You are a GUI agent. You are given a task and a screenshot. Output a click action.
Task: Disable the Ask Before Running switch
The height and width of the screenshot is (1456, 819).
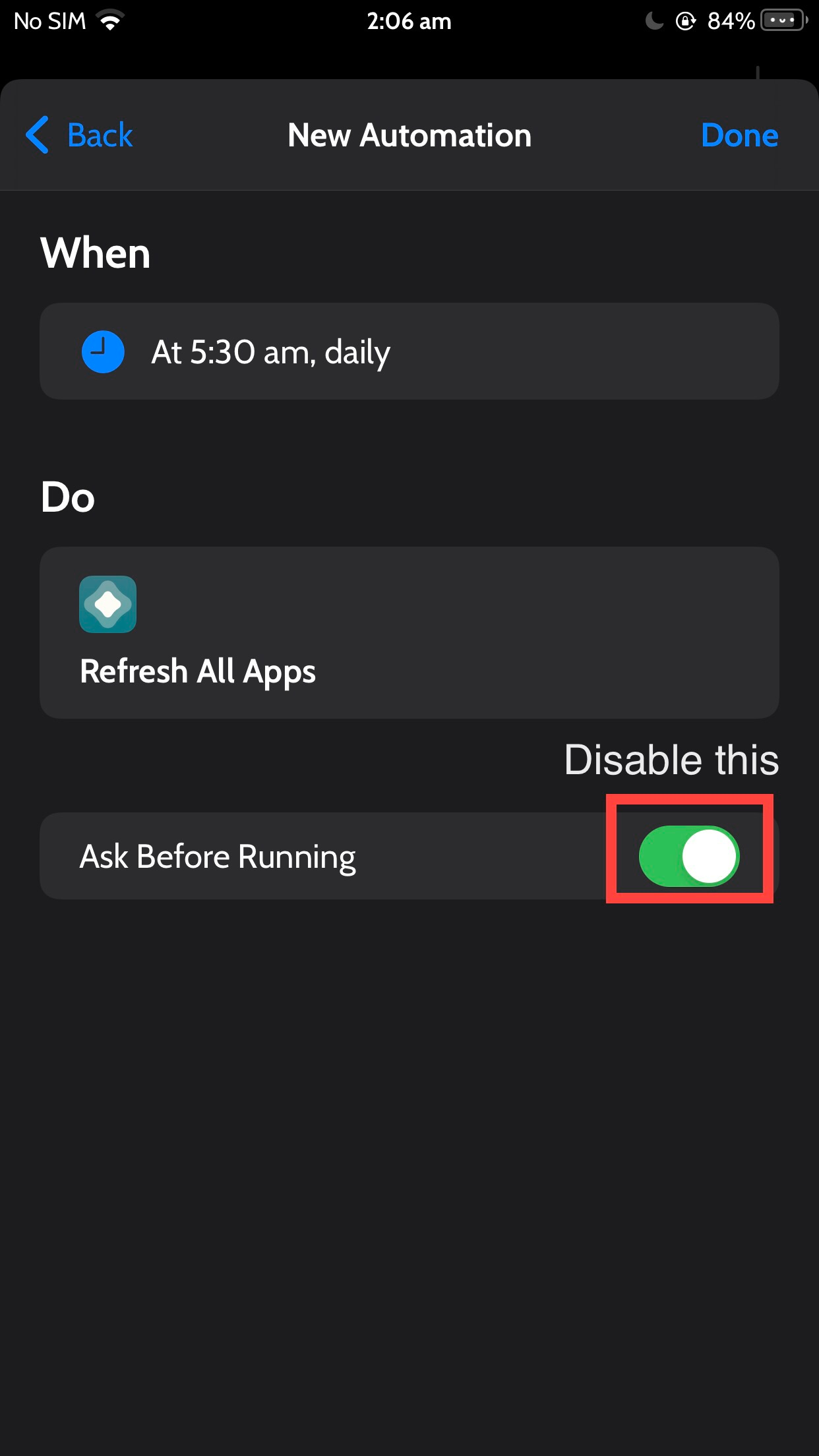pos(689,856)
